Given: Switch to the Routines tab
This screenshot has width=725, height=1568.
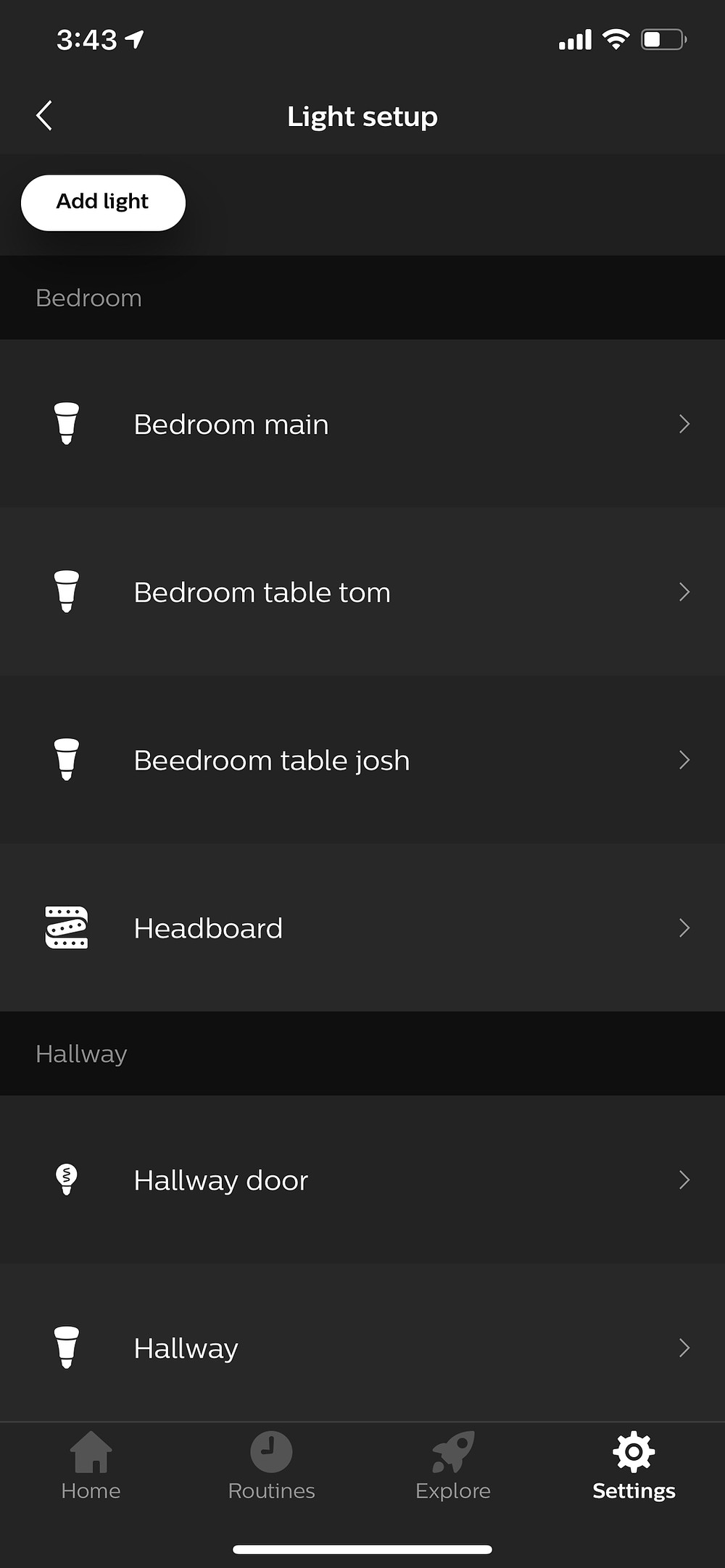Looking at the screenshot, I should click(x=271, y=1466).
